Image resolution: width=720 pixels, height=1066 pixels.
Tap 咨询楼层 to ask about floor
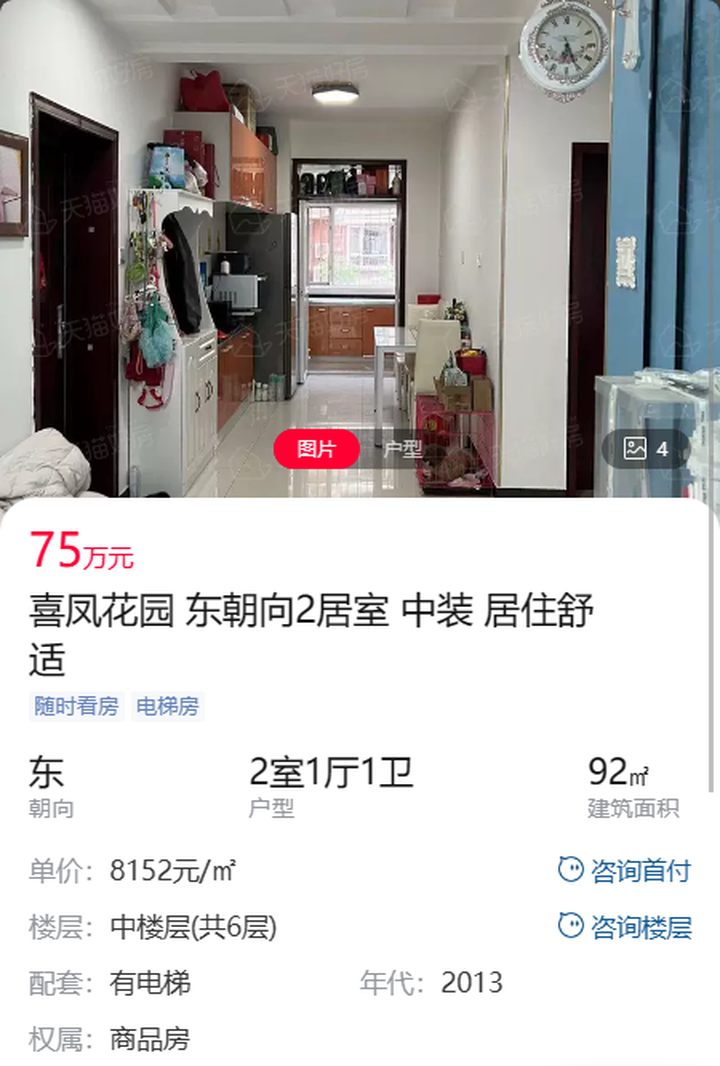tap(624, 927)
